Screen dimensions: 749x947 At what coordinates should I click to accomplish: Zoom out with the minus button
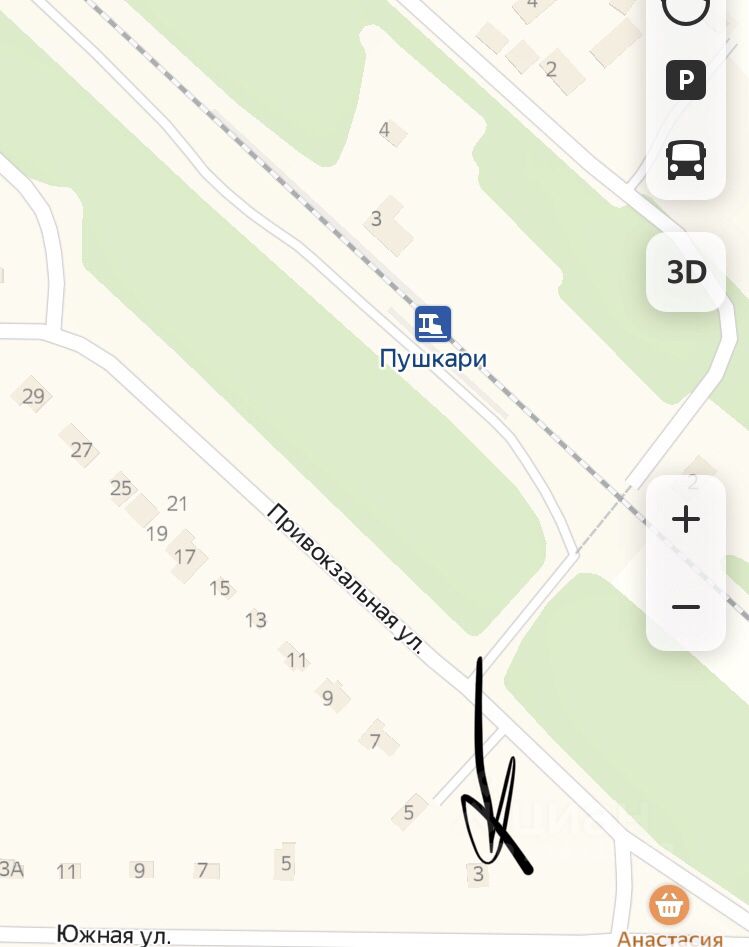click(686, 607)
